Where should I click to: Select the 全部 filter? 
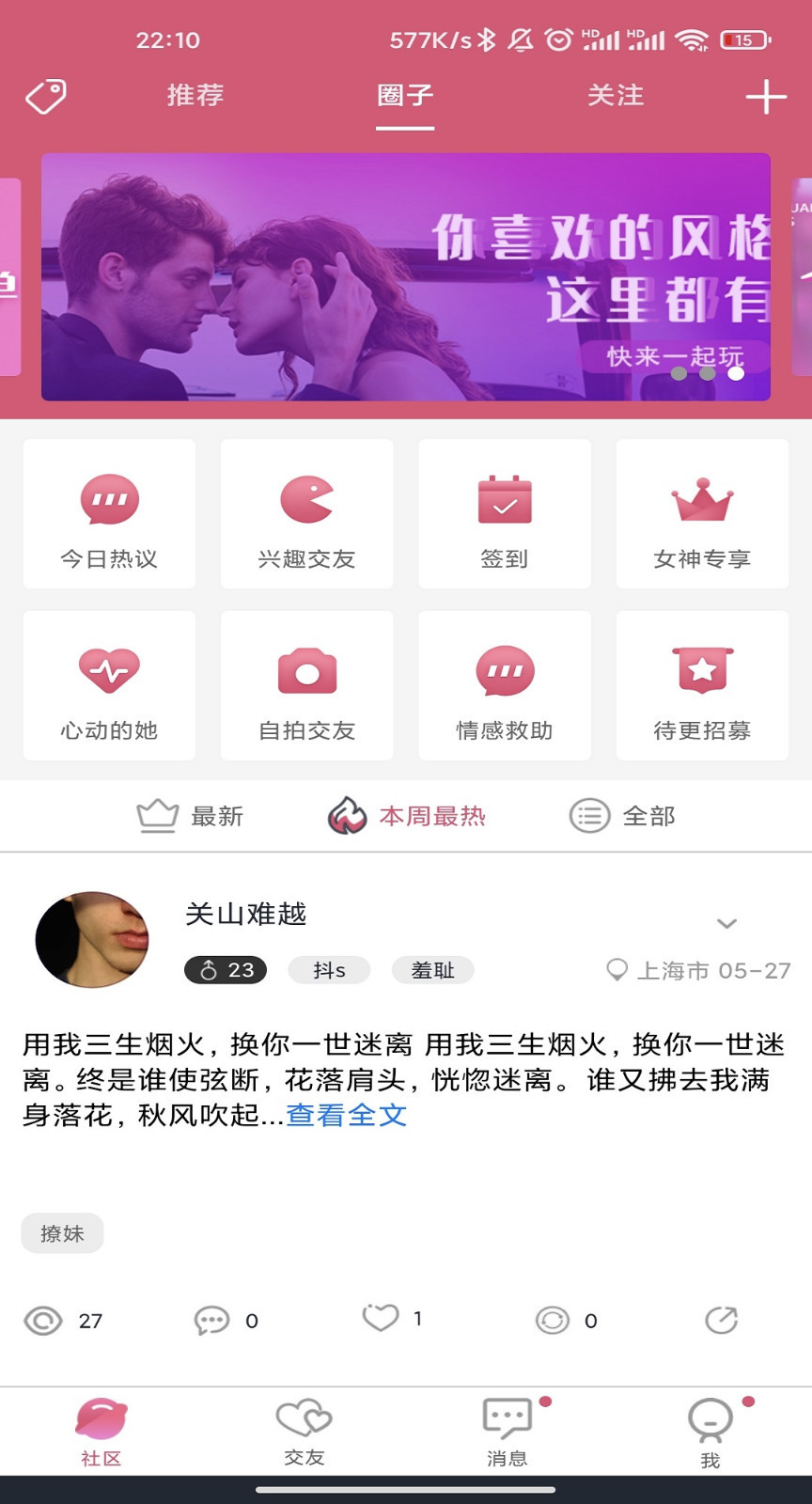(x=623, y=816)
